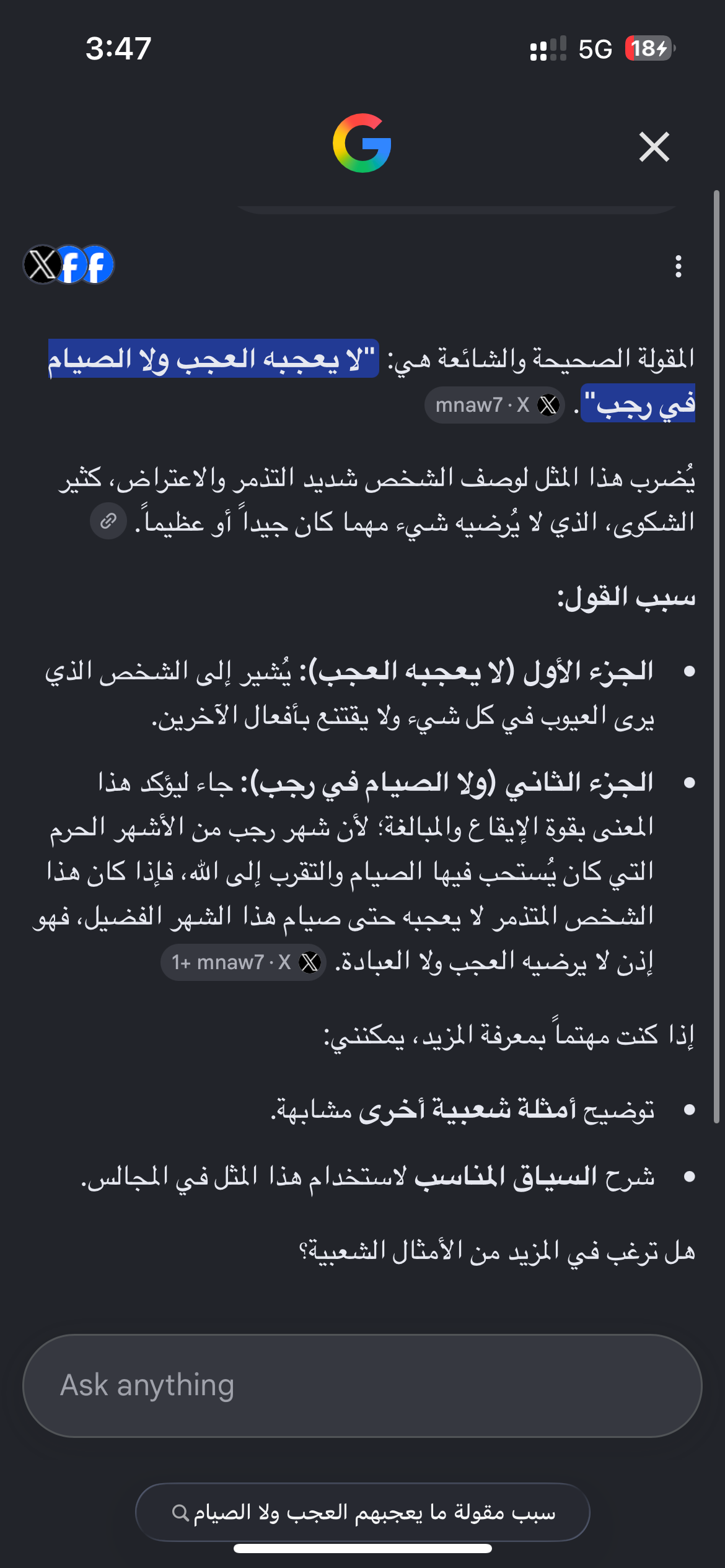Tap the search query pill at bottom
725x1568 pixels.
pos(362,1512)
